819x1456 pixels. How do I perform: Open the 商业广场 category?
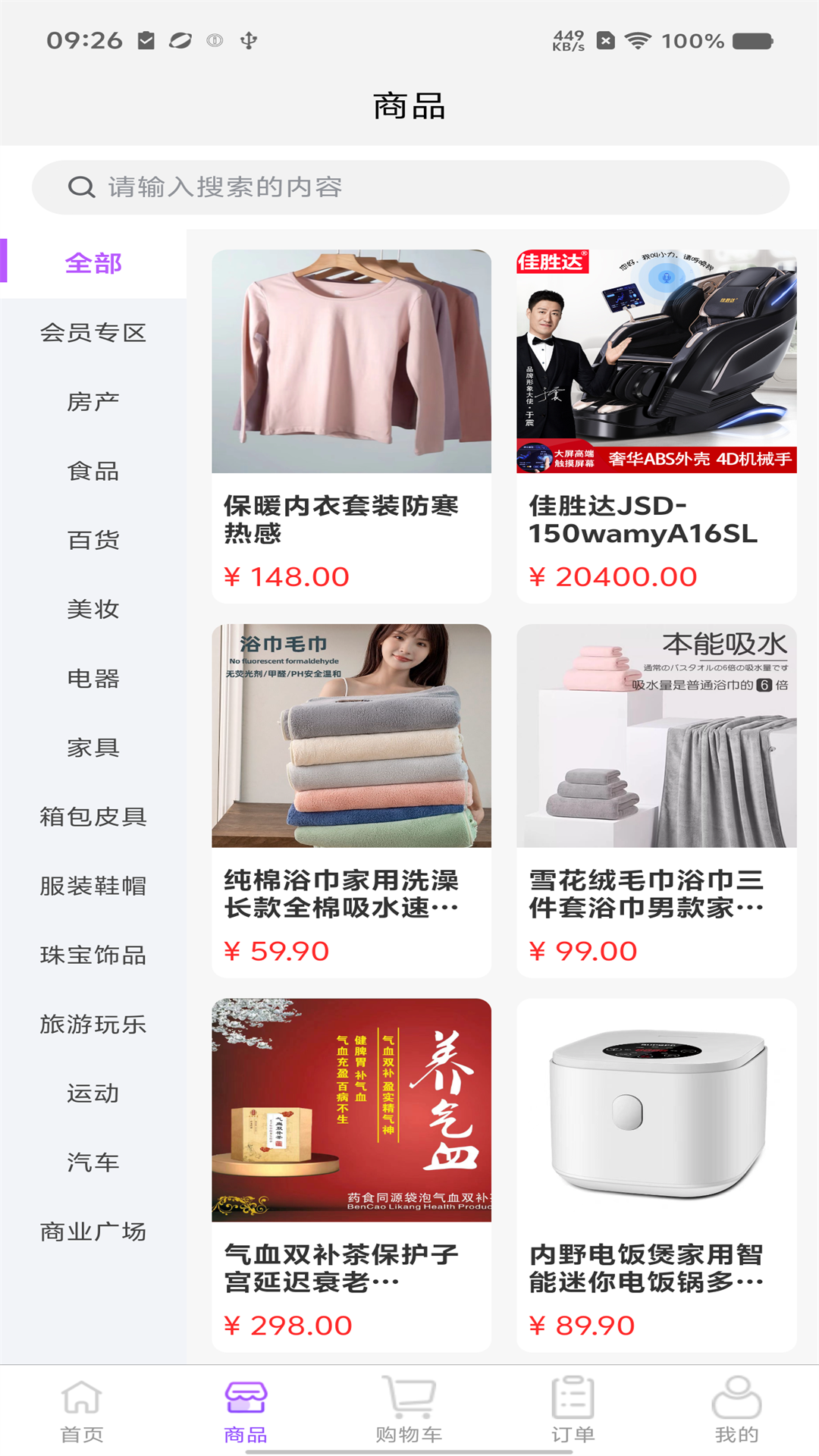coord(93,1232)
